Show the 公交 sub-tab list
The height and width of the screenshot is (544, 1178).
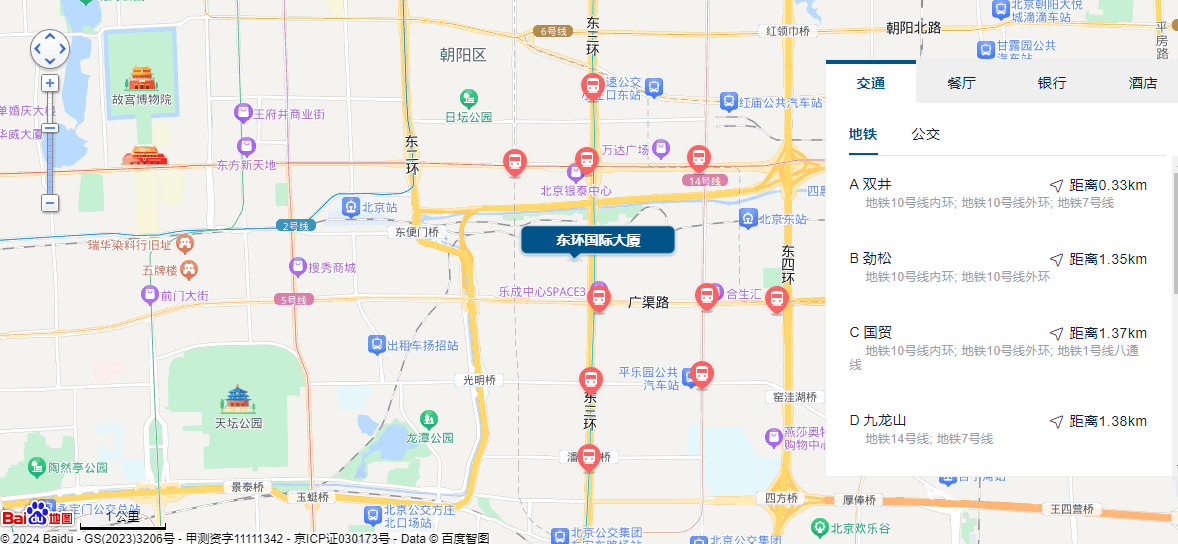tap(925, 134)
